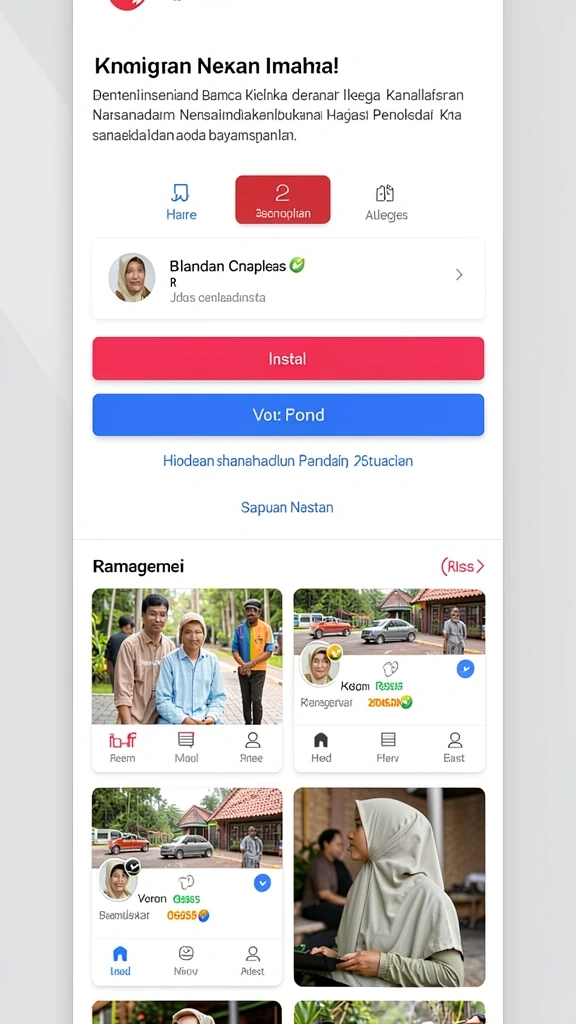The width and height of the screenshot is (576, 1024).
Task: Select the red Beonoplian tab
Action: (283, 200)
